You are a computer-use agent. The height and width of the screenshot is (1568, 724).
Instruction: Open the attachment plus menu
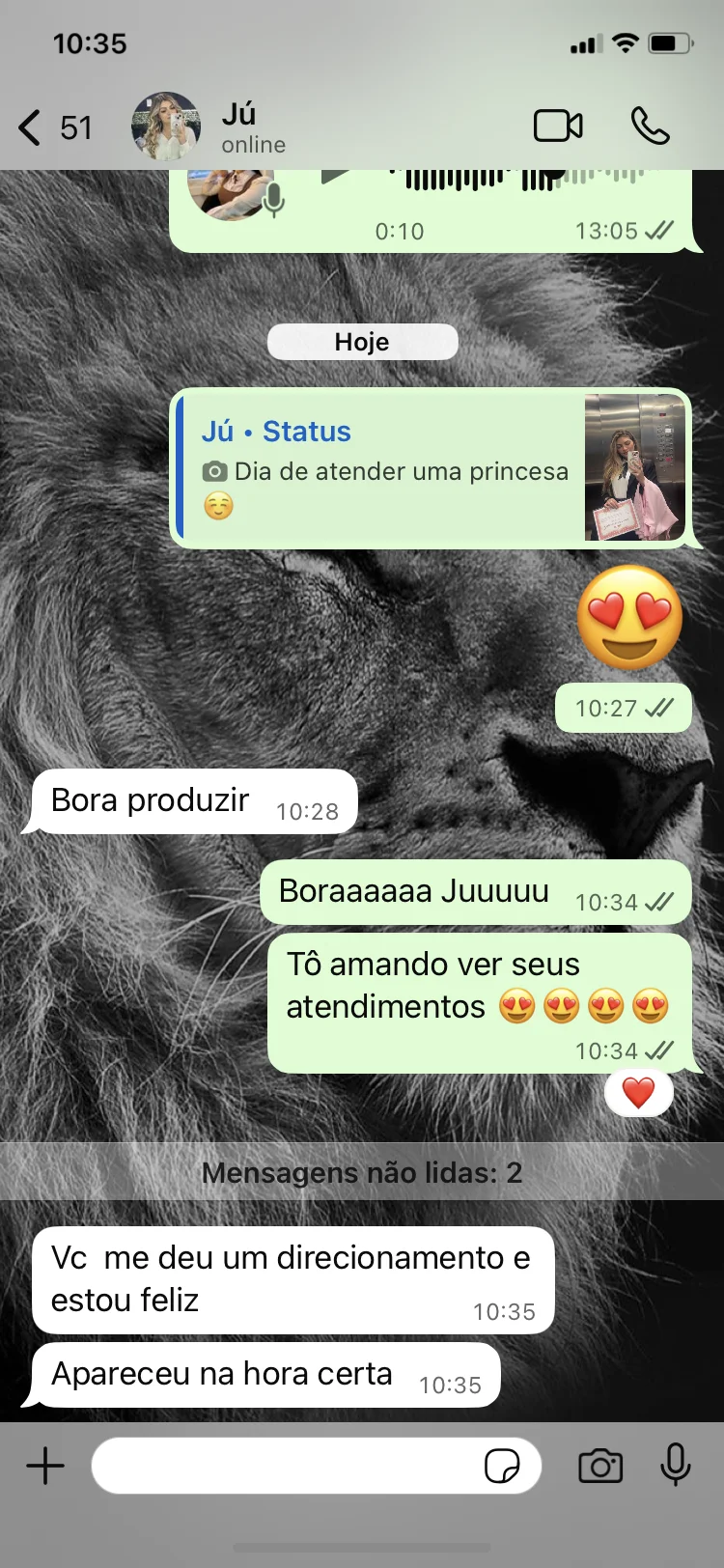coord(45,1466)
